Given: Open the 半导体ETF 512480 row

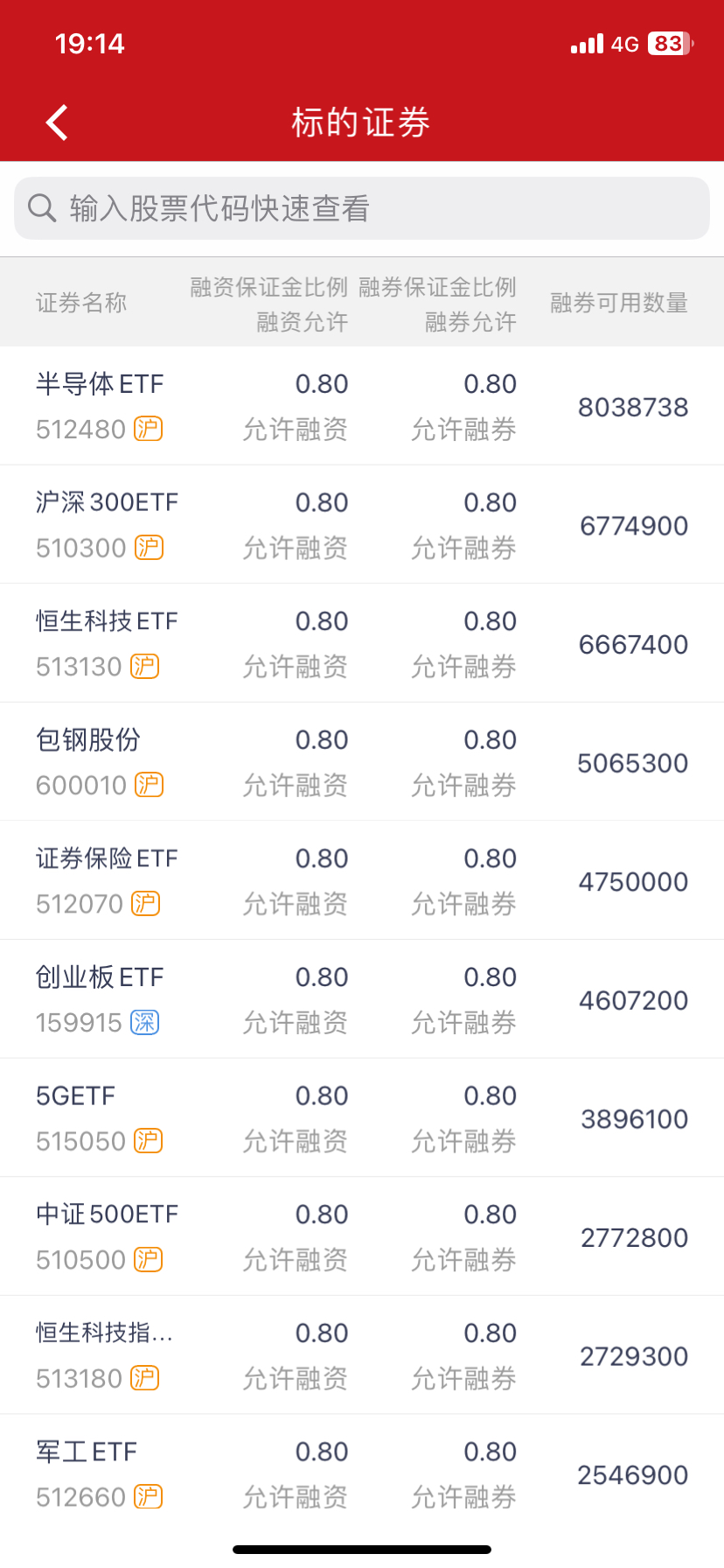Looking at the screenshot, I should (x=362, y=406).
